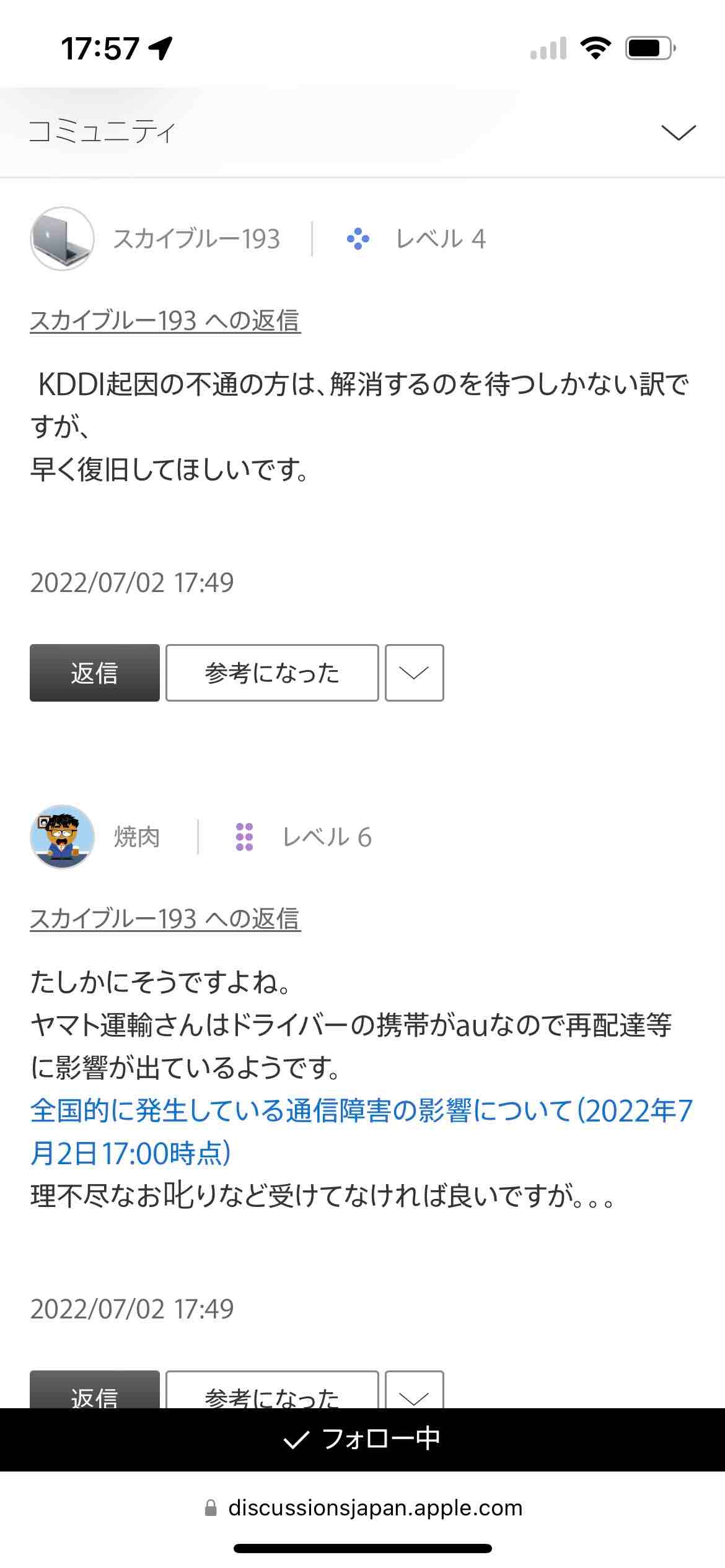Open 焼肉's profile avatar

click(x=62, y=837)
